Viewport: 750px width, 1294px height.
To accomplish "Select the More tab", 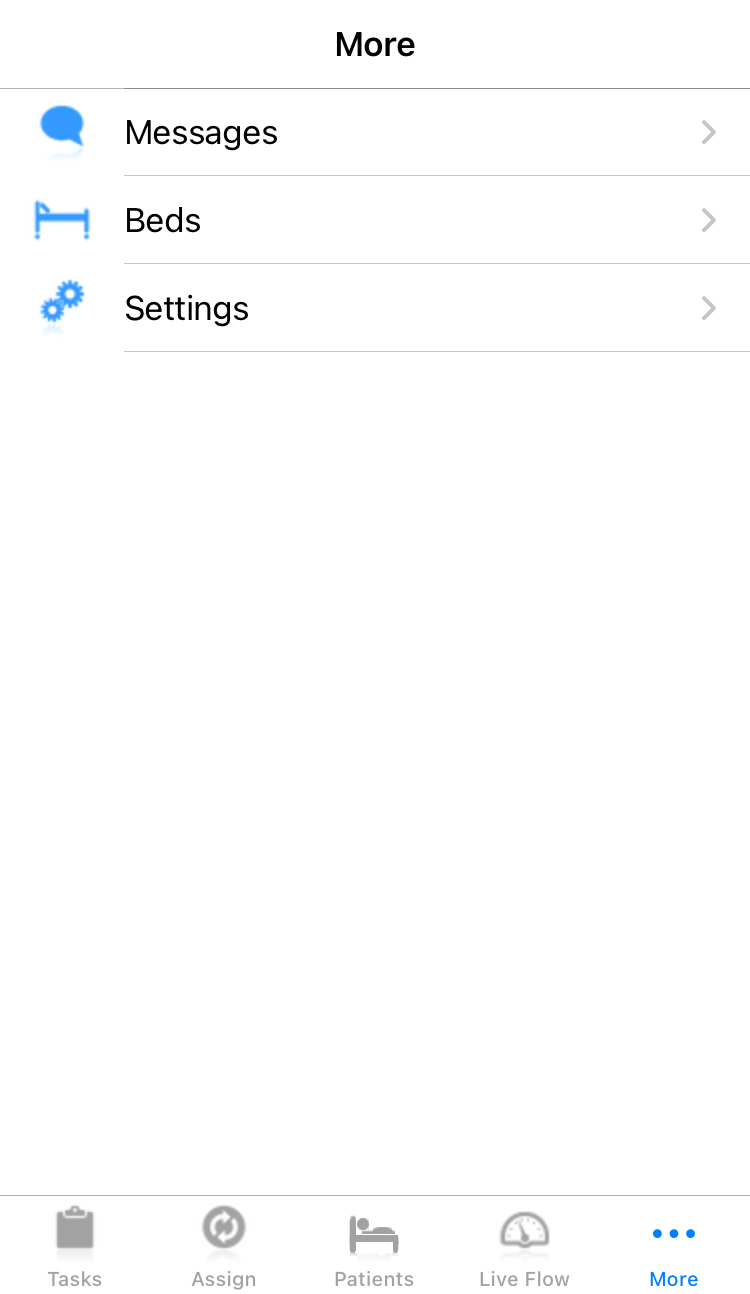I will tap(674, 1246).
